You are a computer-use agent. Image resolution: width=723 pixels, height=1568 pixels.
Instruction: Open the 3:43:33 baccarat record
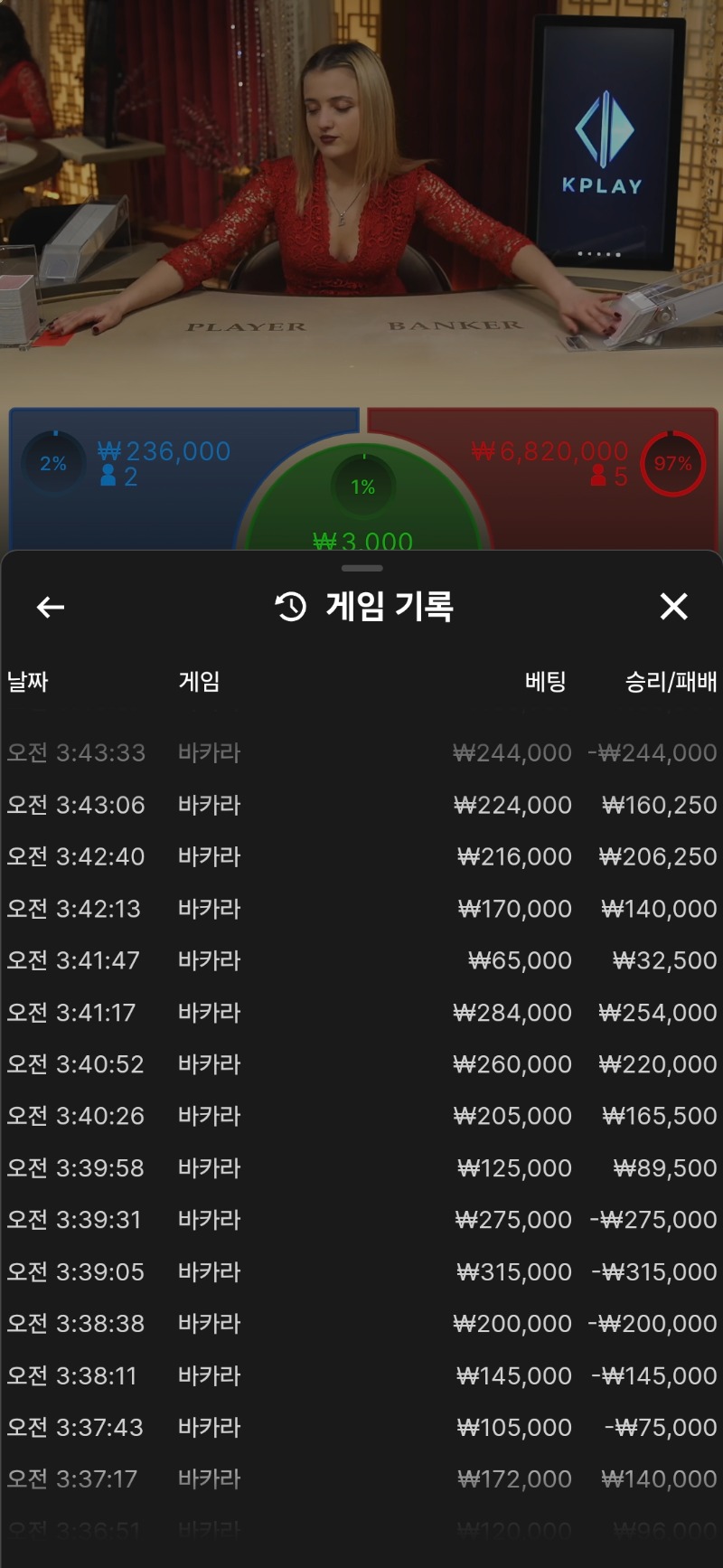coord(361,752)
